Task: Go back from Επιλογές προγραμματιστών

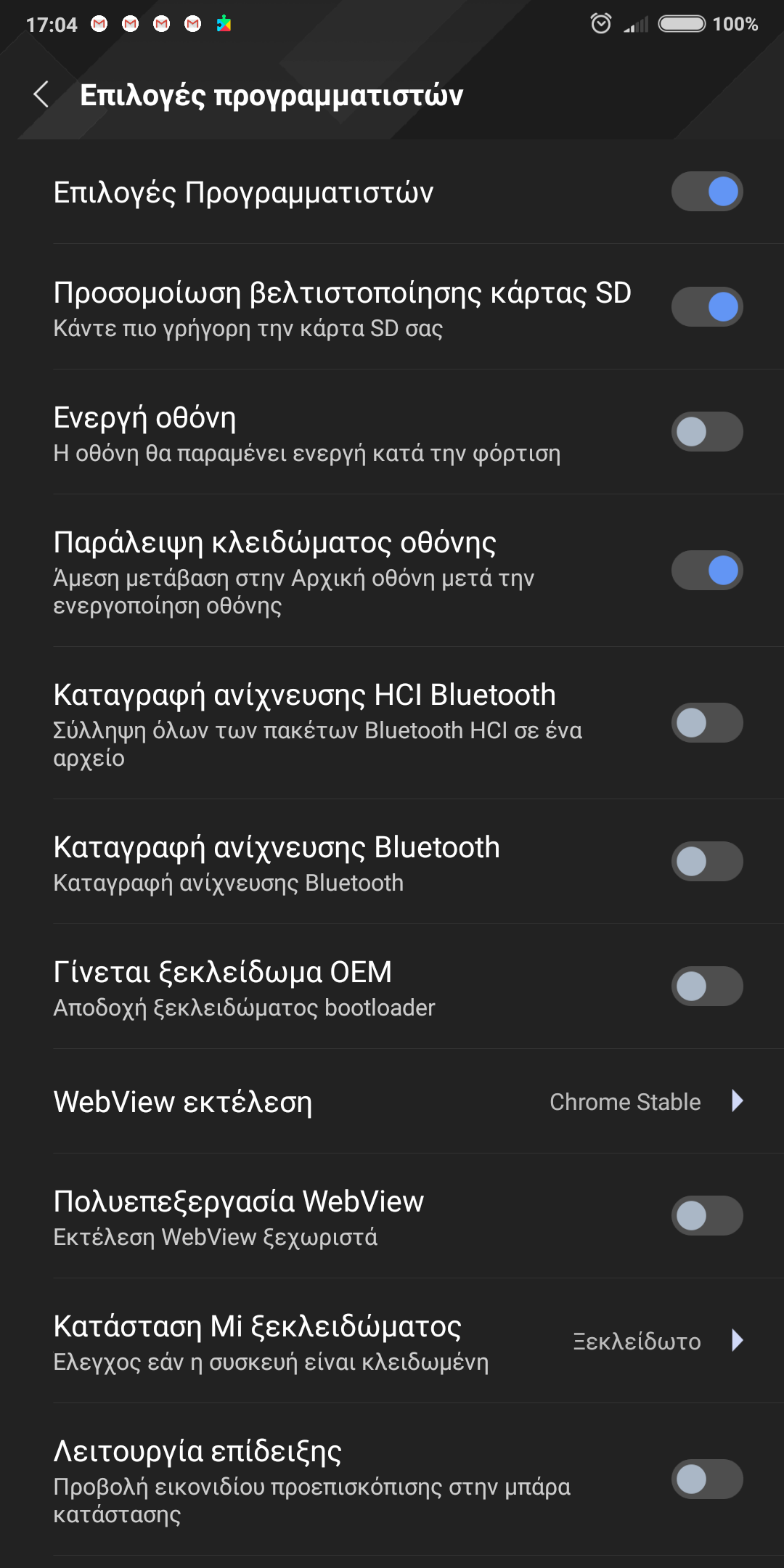Action: click(41, 94)
